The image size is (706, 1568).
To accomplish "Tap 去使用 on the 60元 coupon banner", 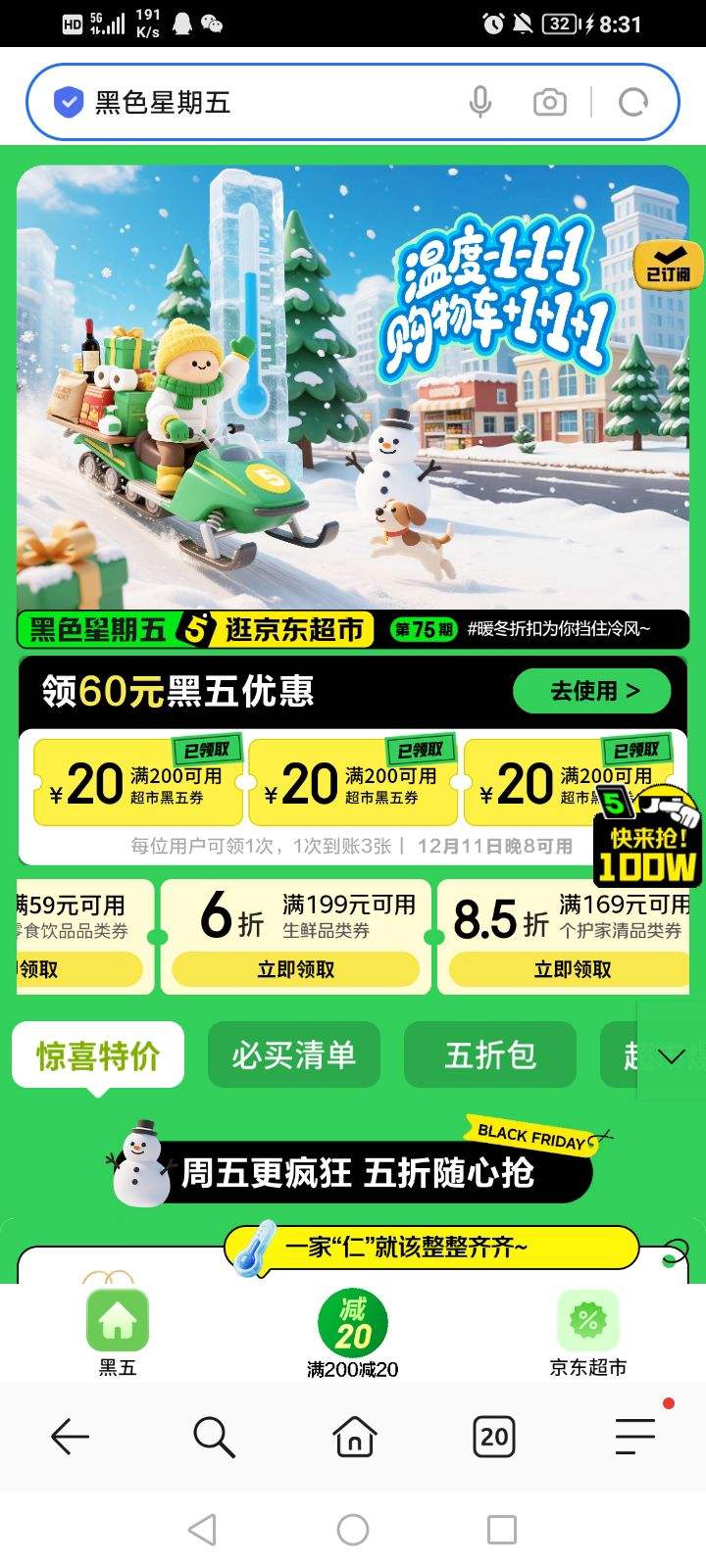I will (591, 691).
